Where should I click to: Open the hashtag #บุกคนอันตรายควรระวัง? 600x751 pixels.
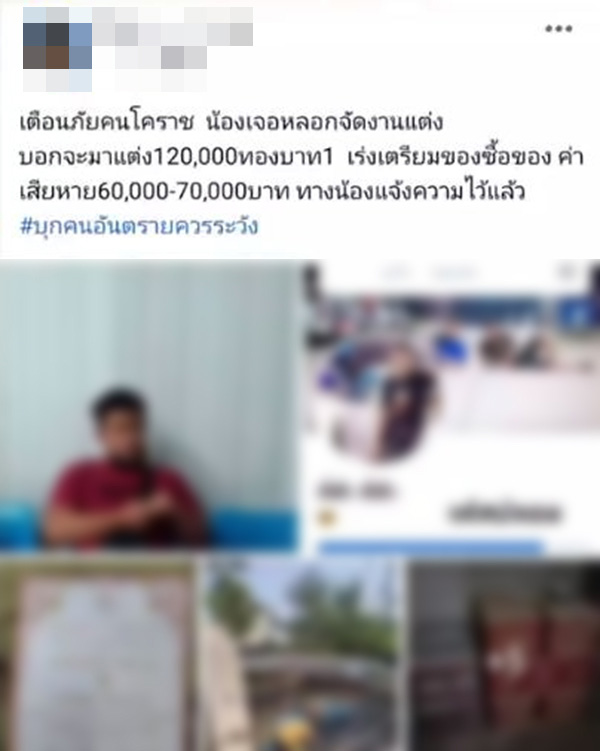139,226
